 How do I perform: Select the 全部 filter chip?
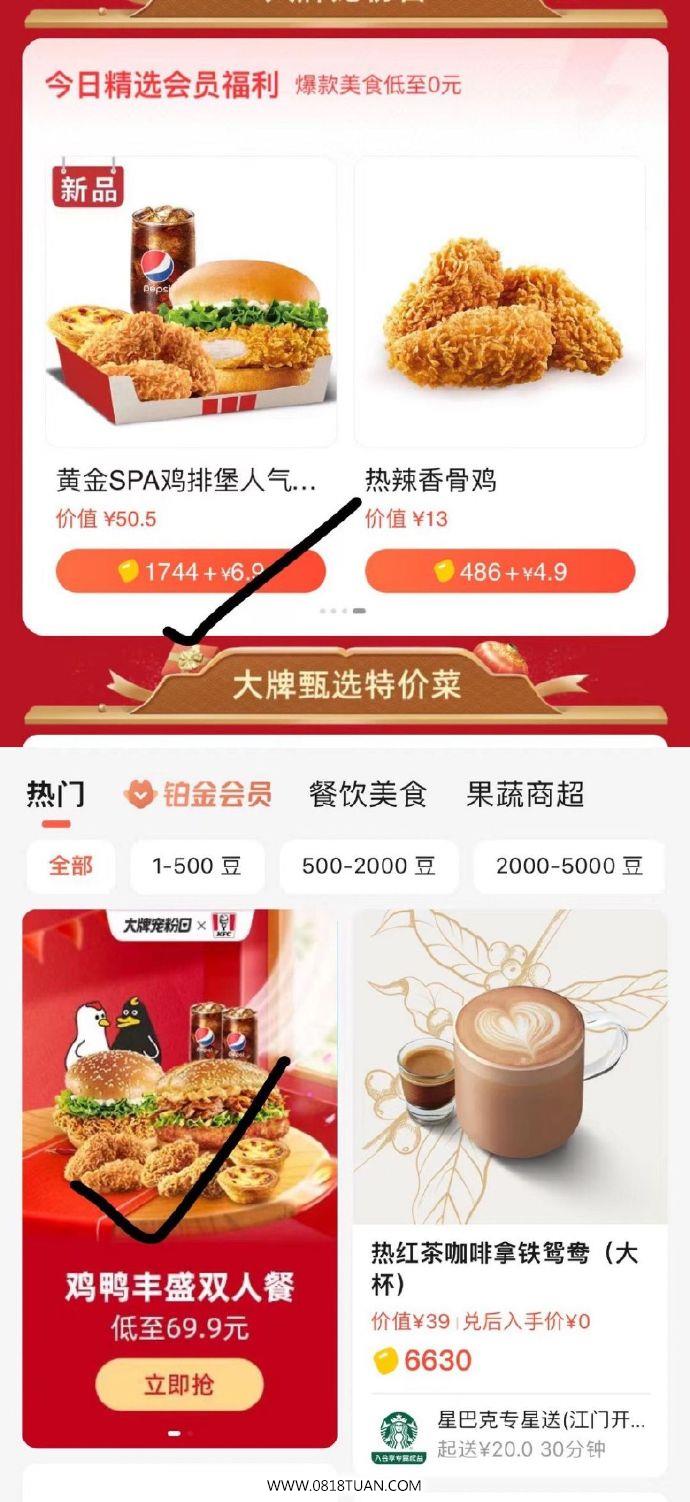coord(70,866)
